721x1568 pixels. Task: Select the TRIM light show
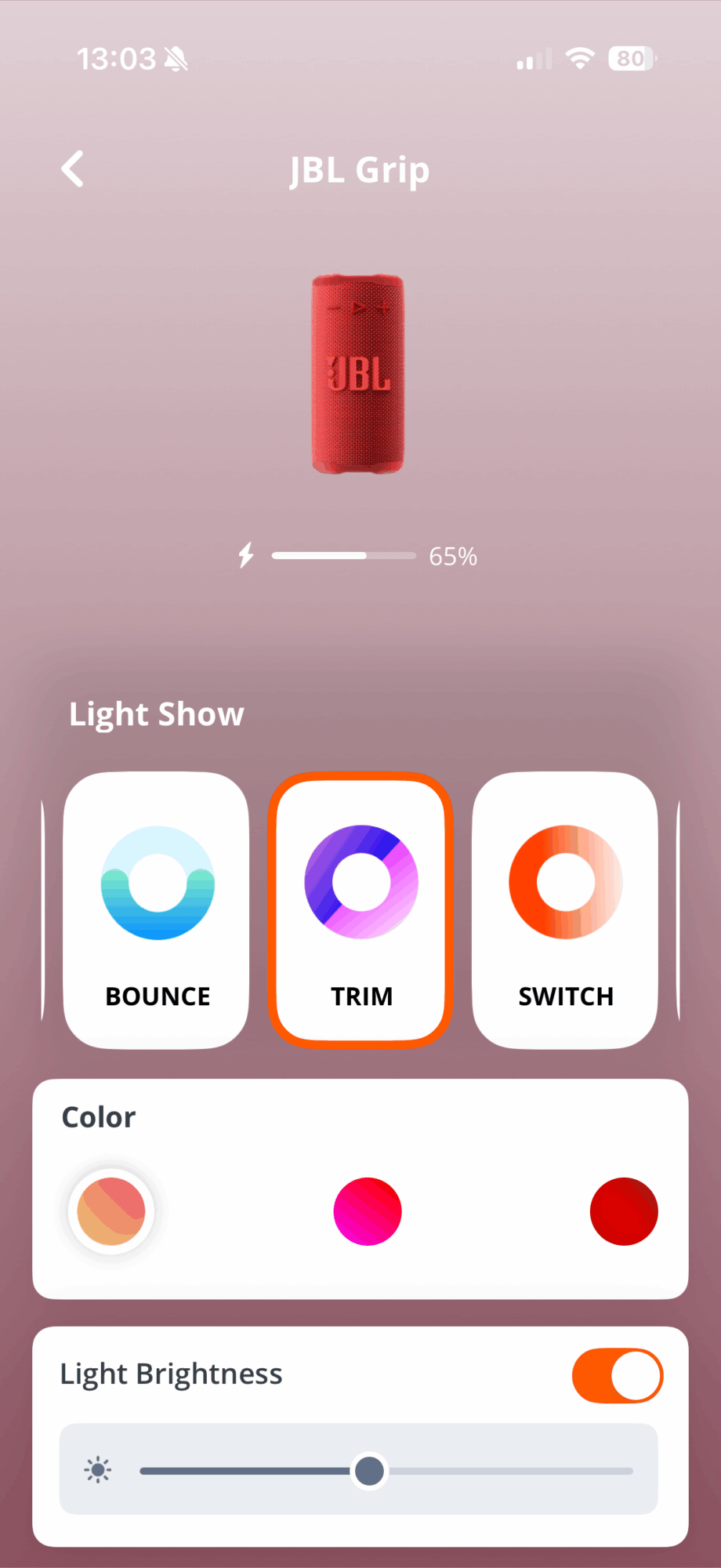[361, 909]
